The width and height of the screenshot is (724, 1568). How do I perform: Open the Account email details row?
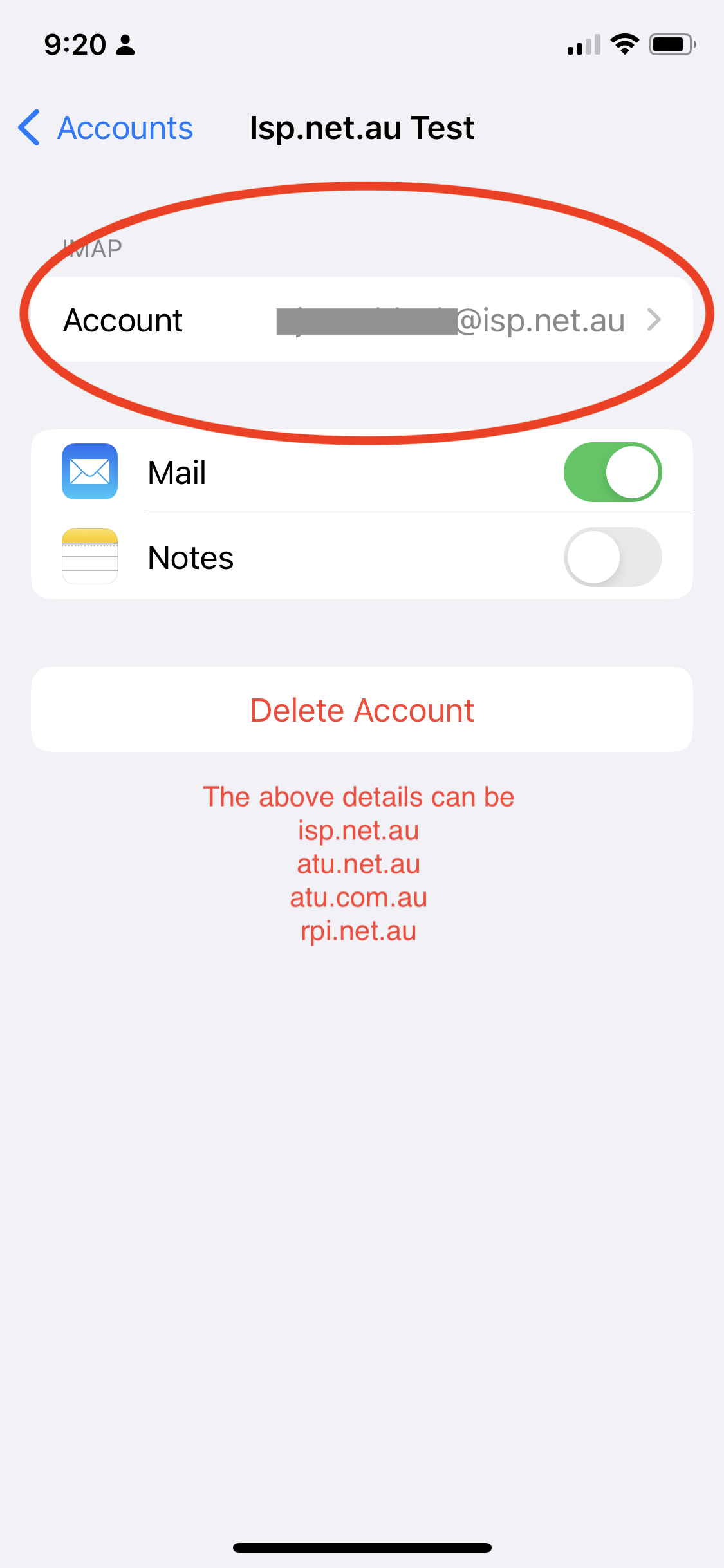pos(362,320)
